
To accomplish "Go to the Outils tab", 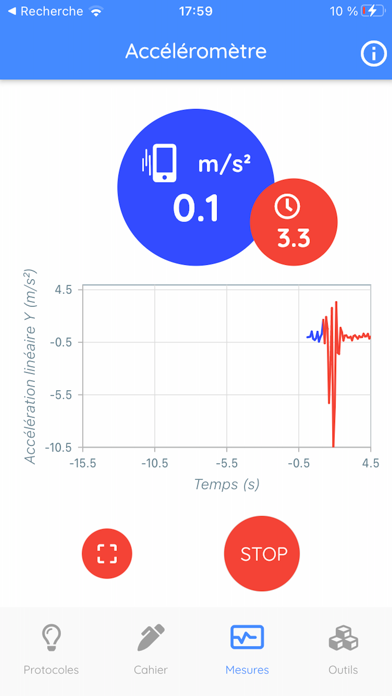I will pos(343,649).
